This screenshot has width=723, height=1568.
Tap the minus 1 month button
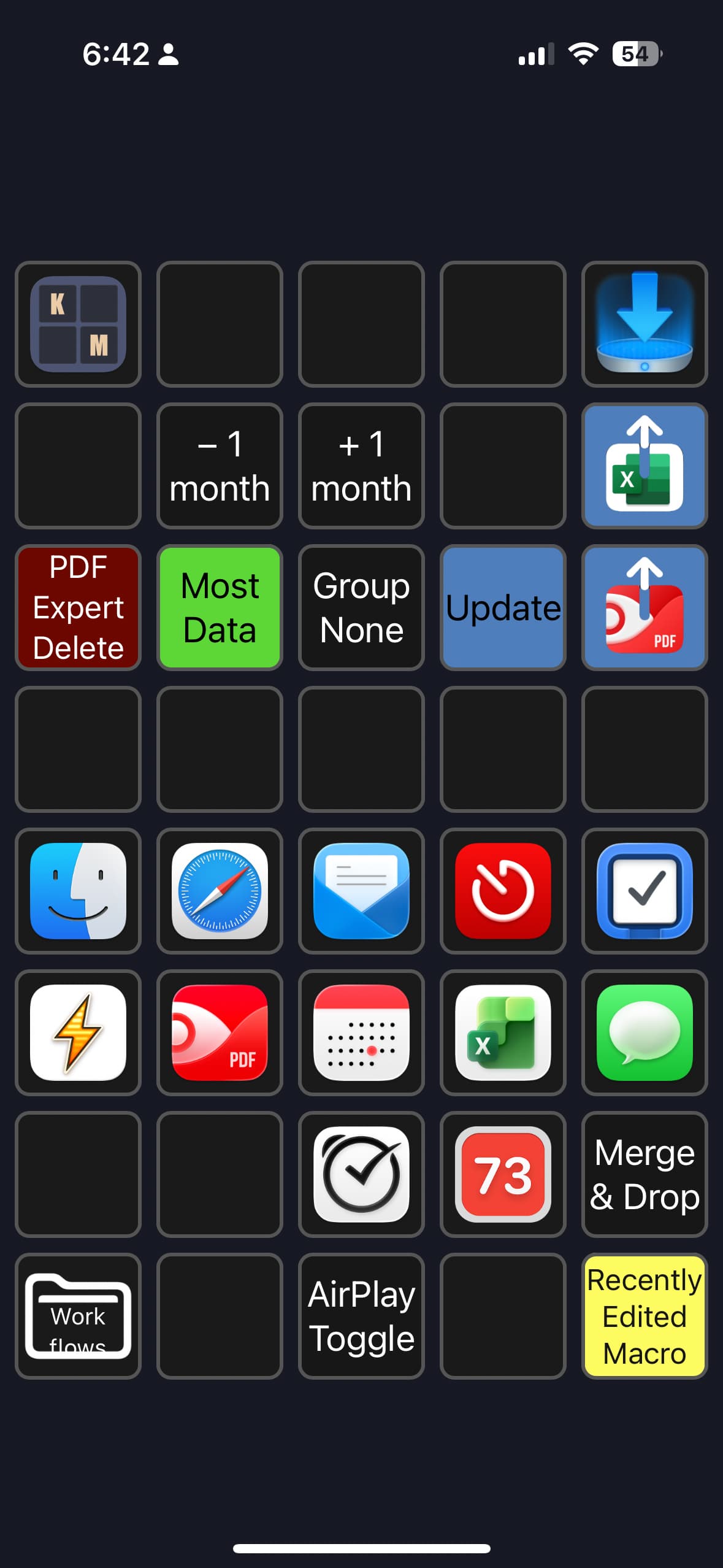pos(220,466)
